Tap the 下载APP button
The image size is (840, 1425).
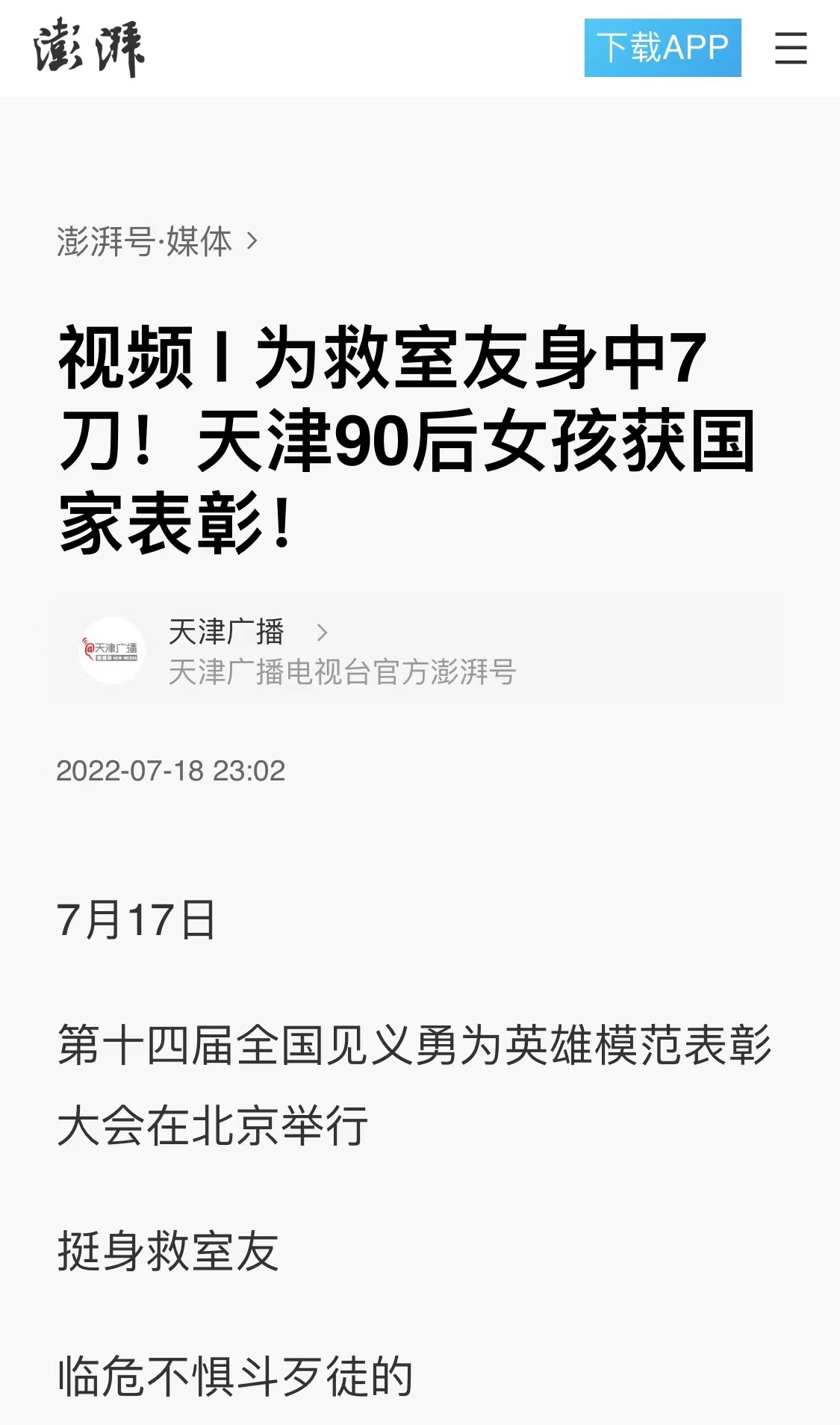tap(662, 48)
